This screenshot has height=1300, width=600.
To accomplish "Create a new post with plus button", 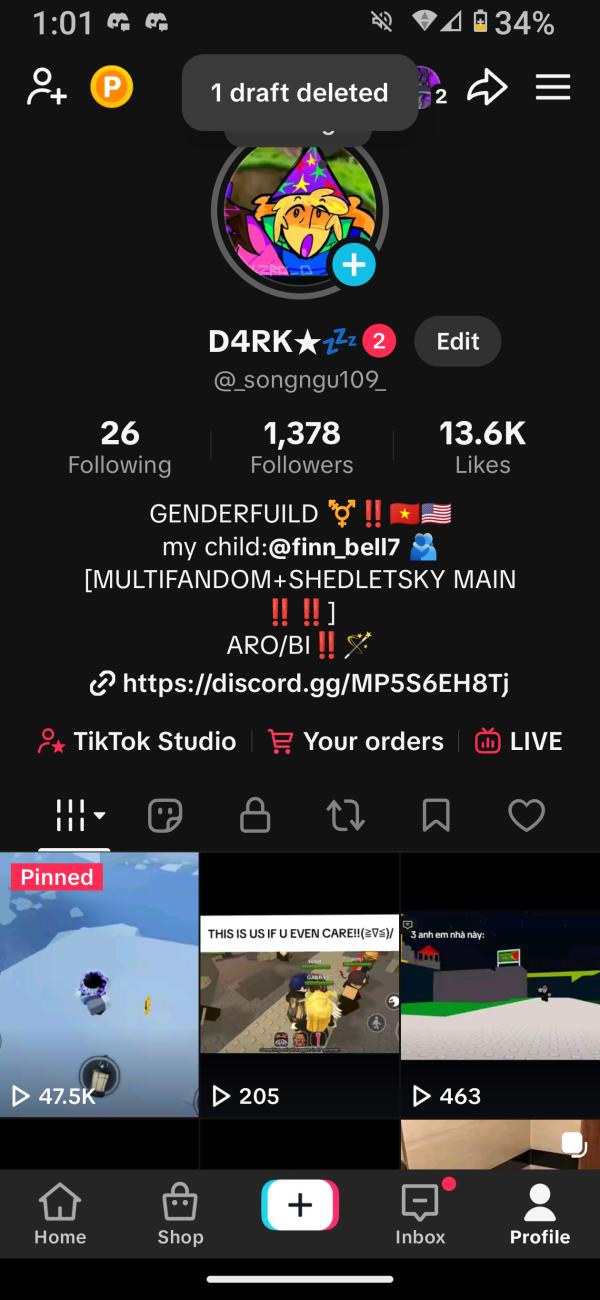I will 300,1205.
